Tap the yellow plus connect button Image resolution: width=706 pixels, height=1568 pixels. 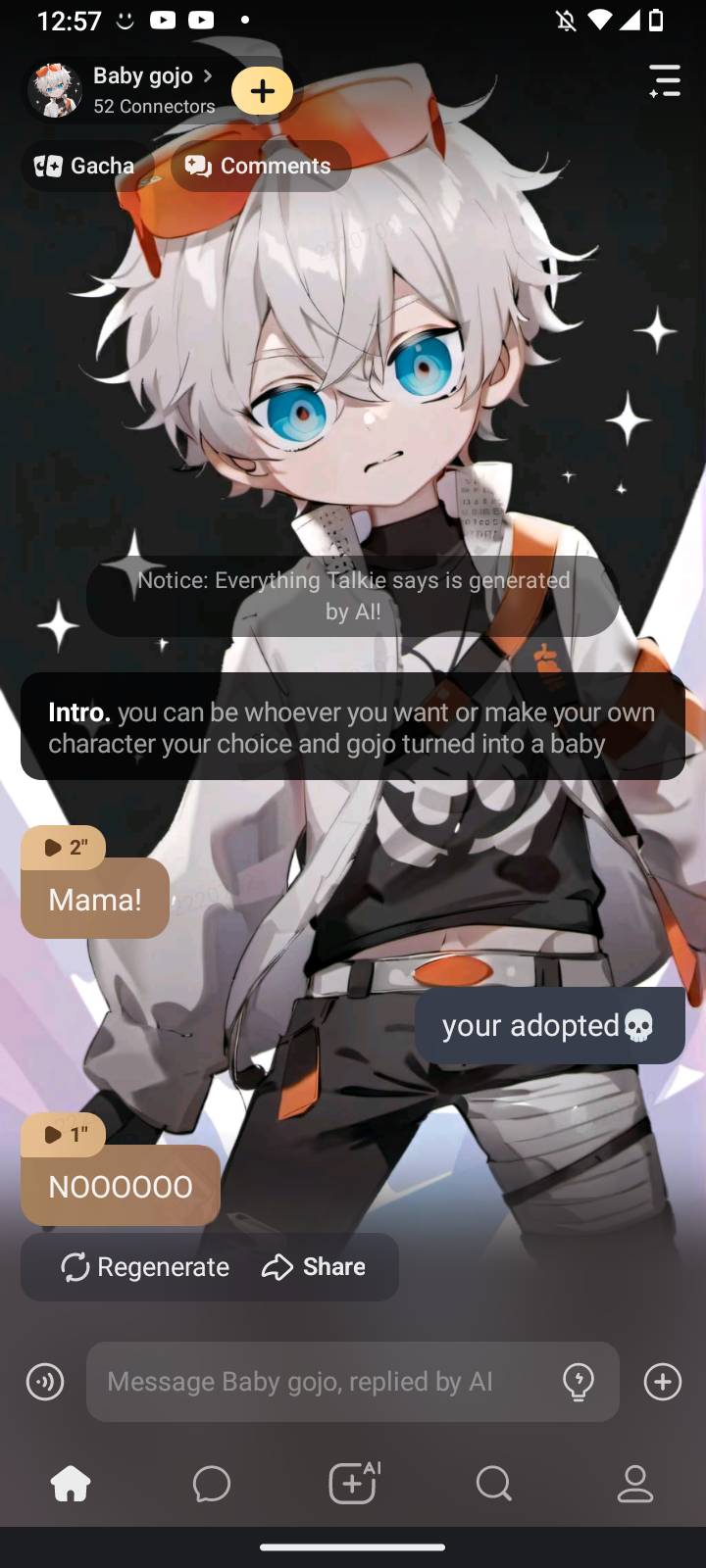[262, 91]
